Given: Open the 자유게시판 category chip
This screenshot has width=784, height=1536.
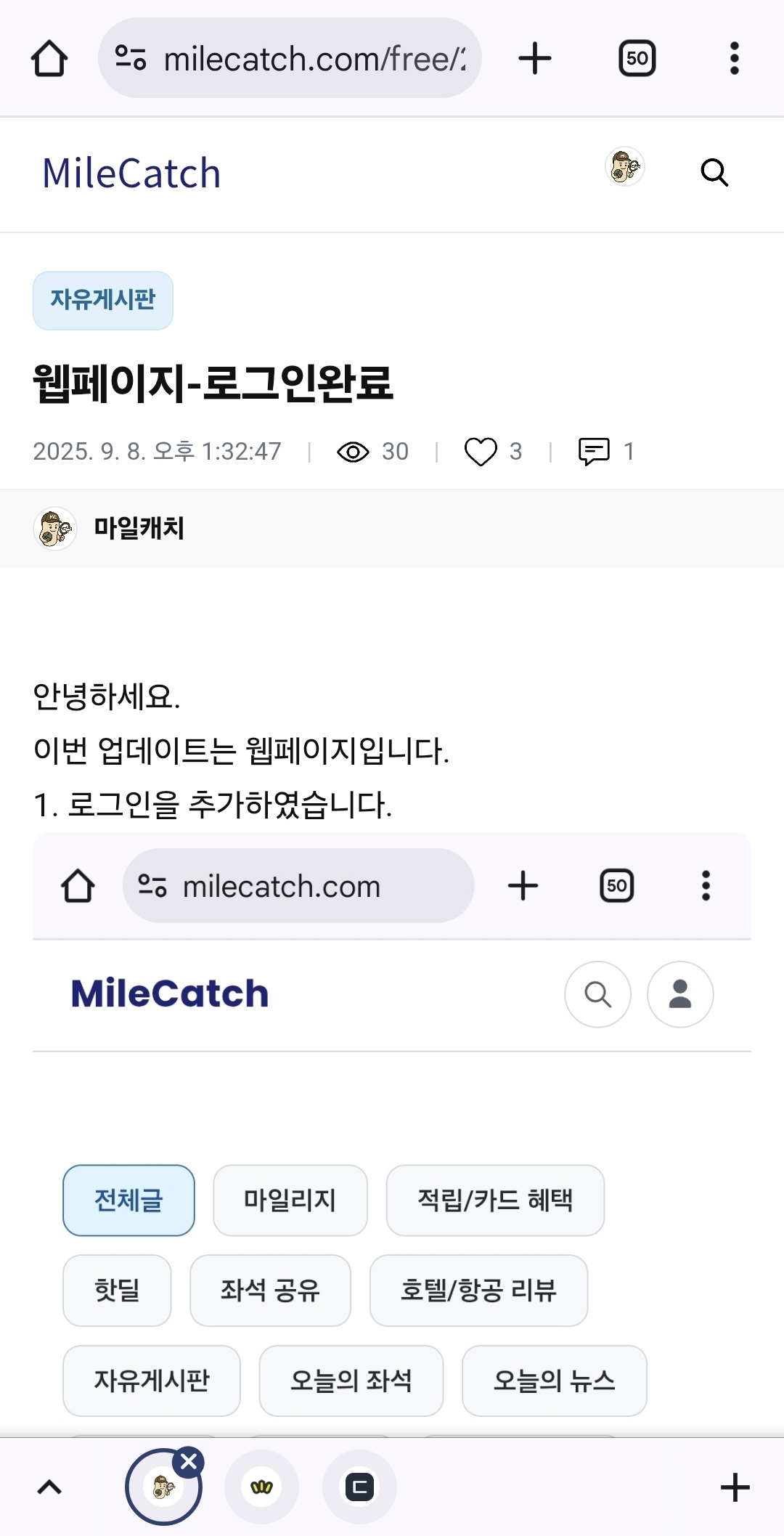Looking at the screenshot, I should (x=103, y=300).
